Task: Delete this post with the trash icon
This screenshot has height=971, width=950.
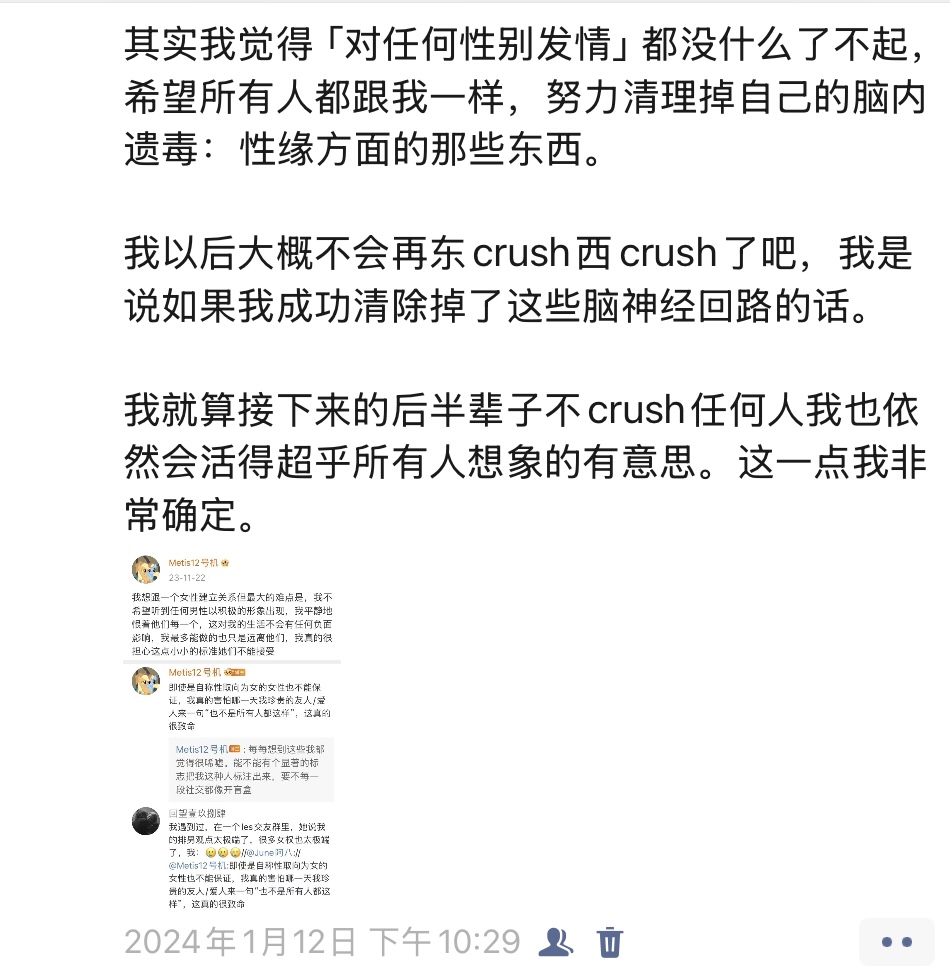Action: [x=610, y=942]
